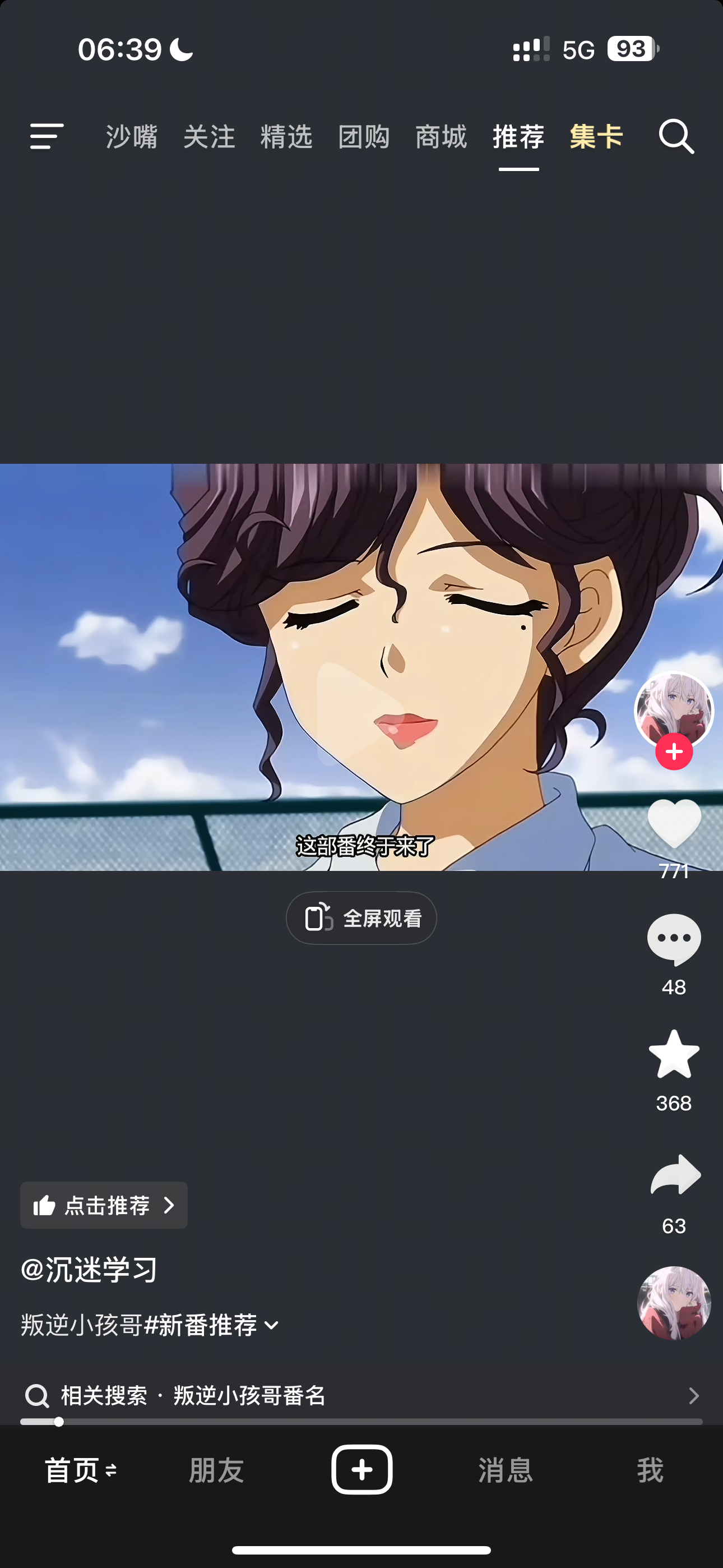Switch to the 消息 tab
Image resolution: width=723 pixels, height=1568 pixels.
click(x=505, y=1470)
